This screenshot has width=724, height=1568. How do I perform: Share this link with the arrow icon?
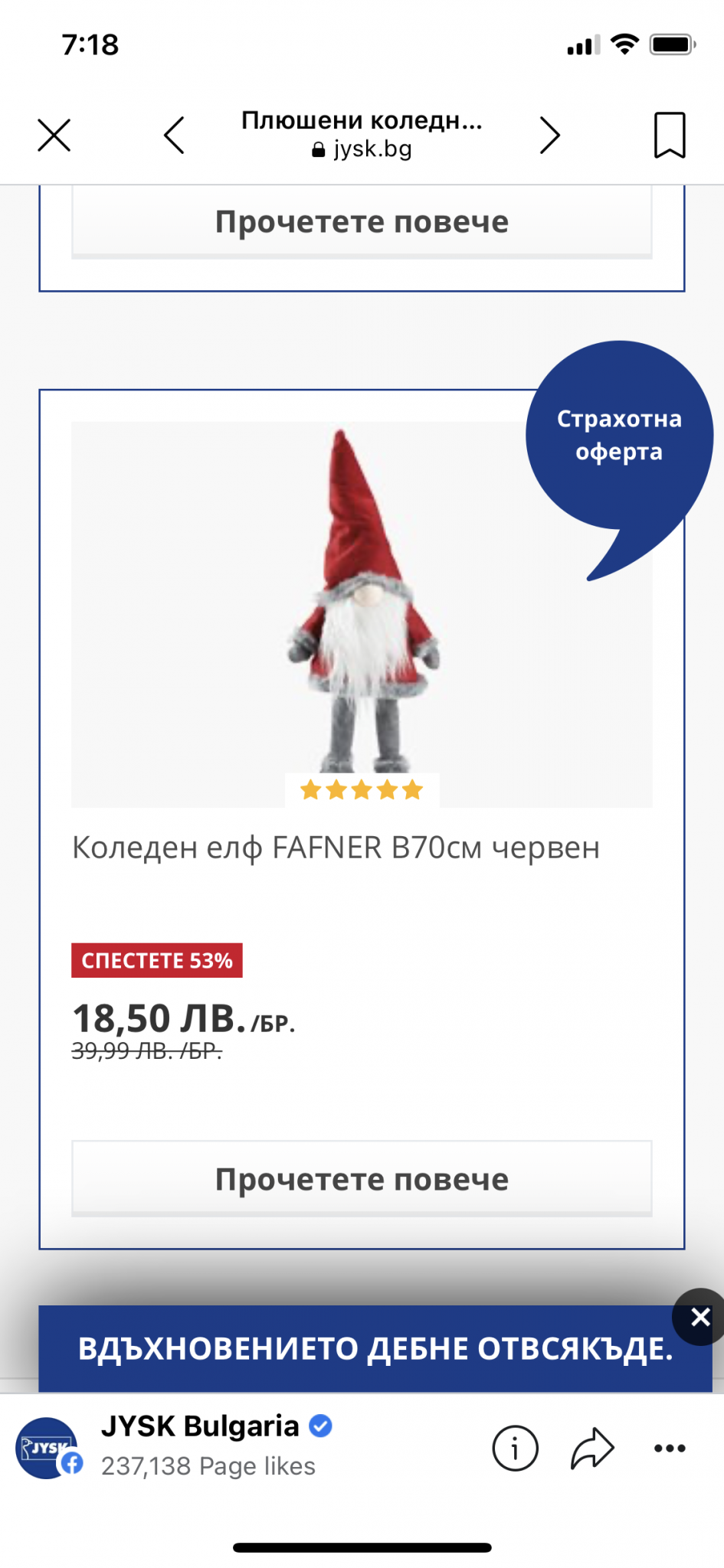click(x=592, y=1448)
